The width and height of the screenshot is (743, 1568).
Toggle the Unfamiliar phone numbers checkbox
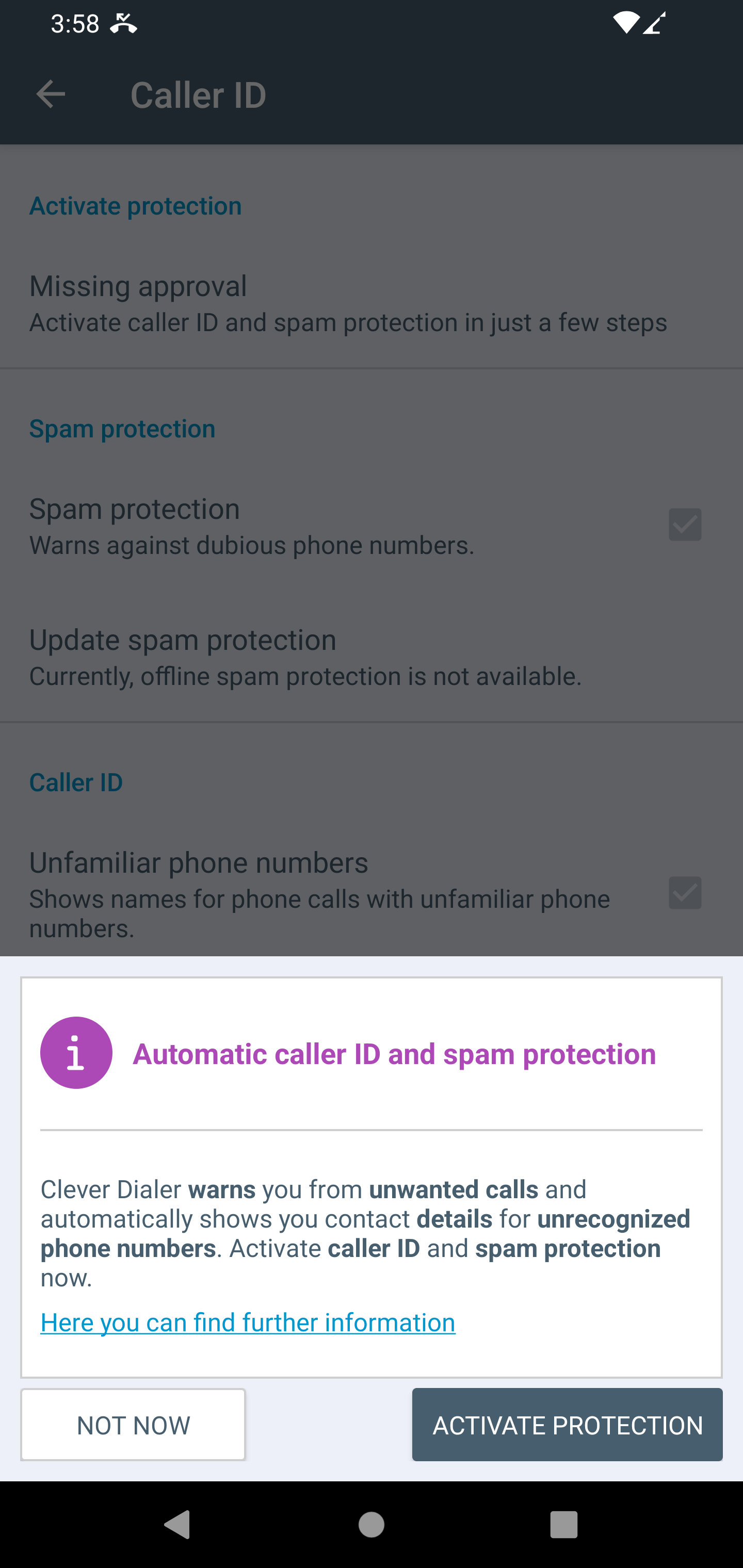coord(685,893)
